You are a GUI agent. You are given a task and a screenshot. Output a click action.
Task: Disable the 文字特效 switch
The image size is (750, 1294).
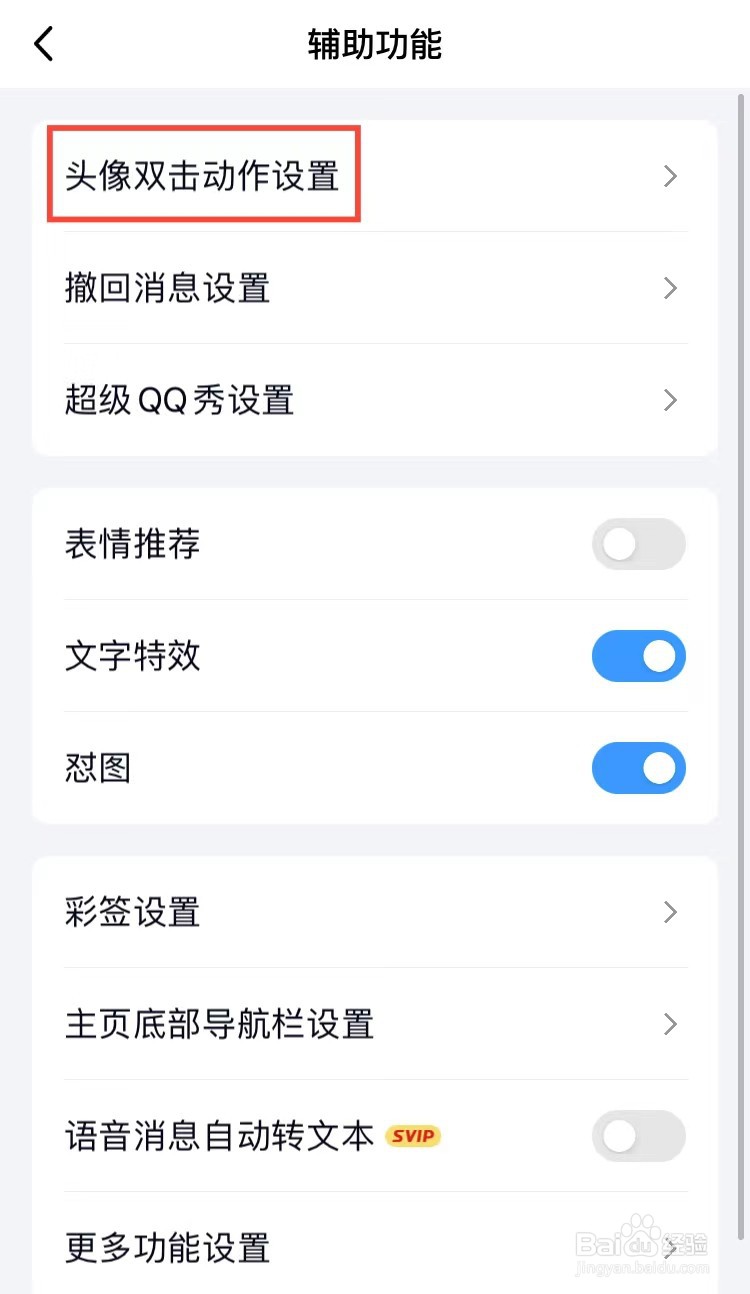(x=639, y=656)
